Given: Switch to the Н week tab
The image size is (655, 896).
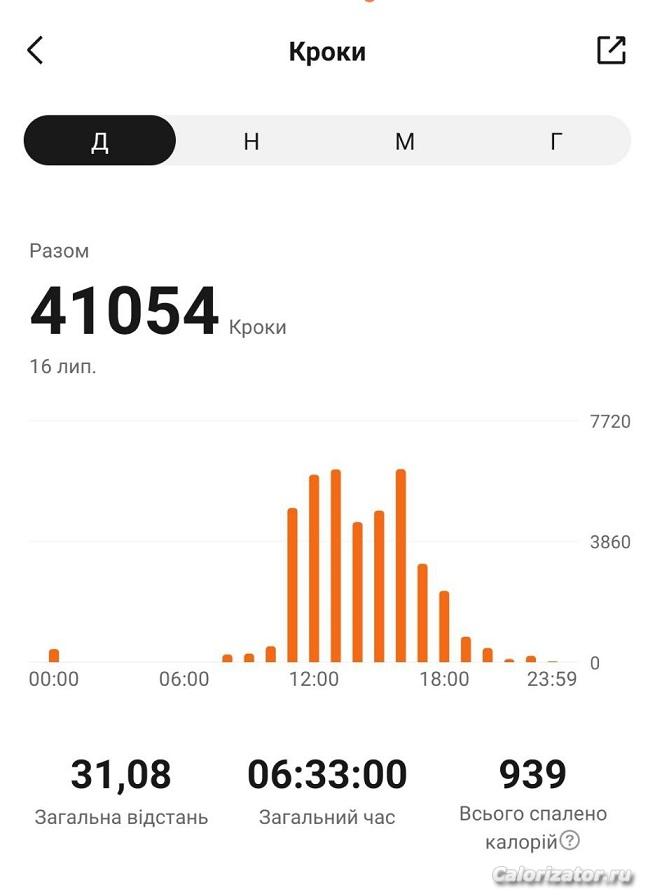Looking at the screenshot, I should pyautogui.click(x=251, y=141).
